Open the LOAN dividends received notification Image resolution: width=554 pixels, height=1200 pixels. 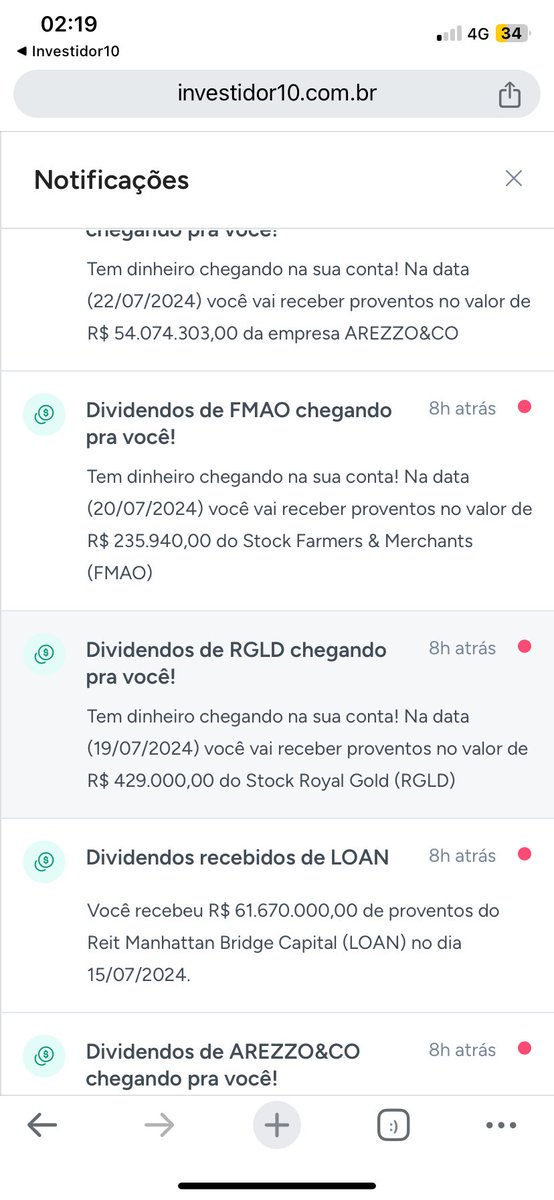(277, 915)
